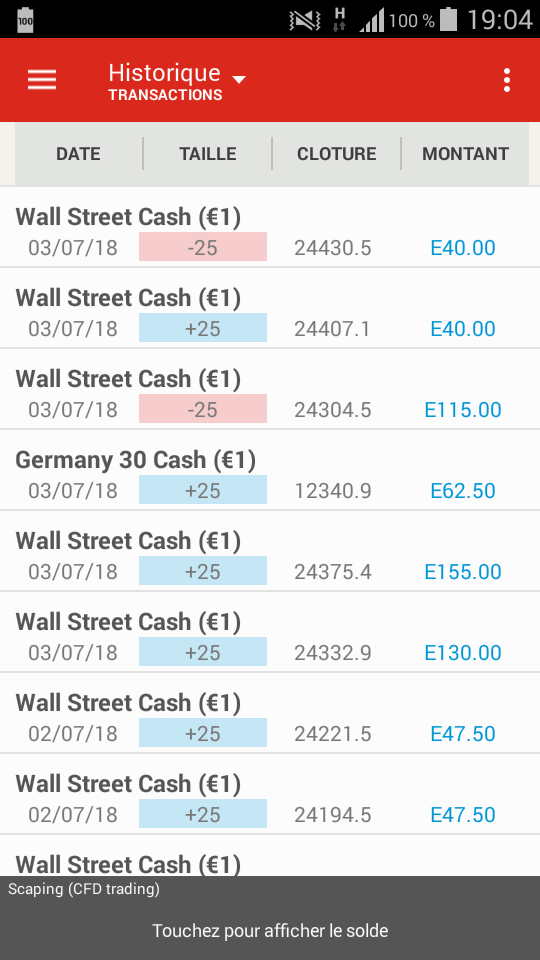The width and height of the screenshot is (540, 960).
Task: Sort transactions by CLOTURE column
Action: (337, 154)
